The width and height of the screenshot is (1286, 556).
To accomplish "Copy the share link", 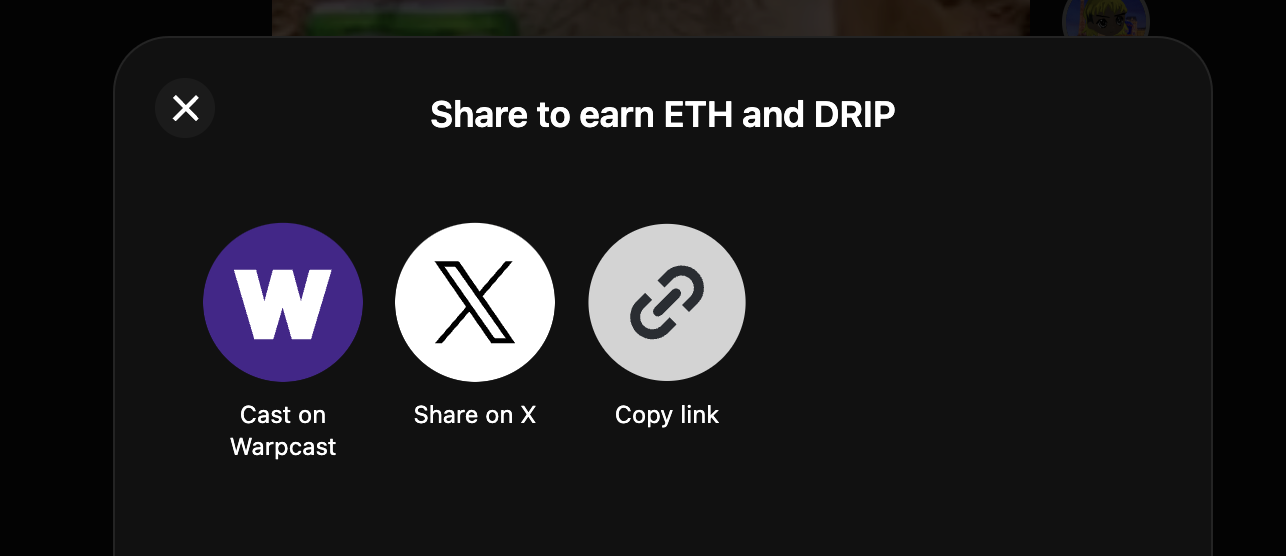I will coord(667,302).
